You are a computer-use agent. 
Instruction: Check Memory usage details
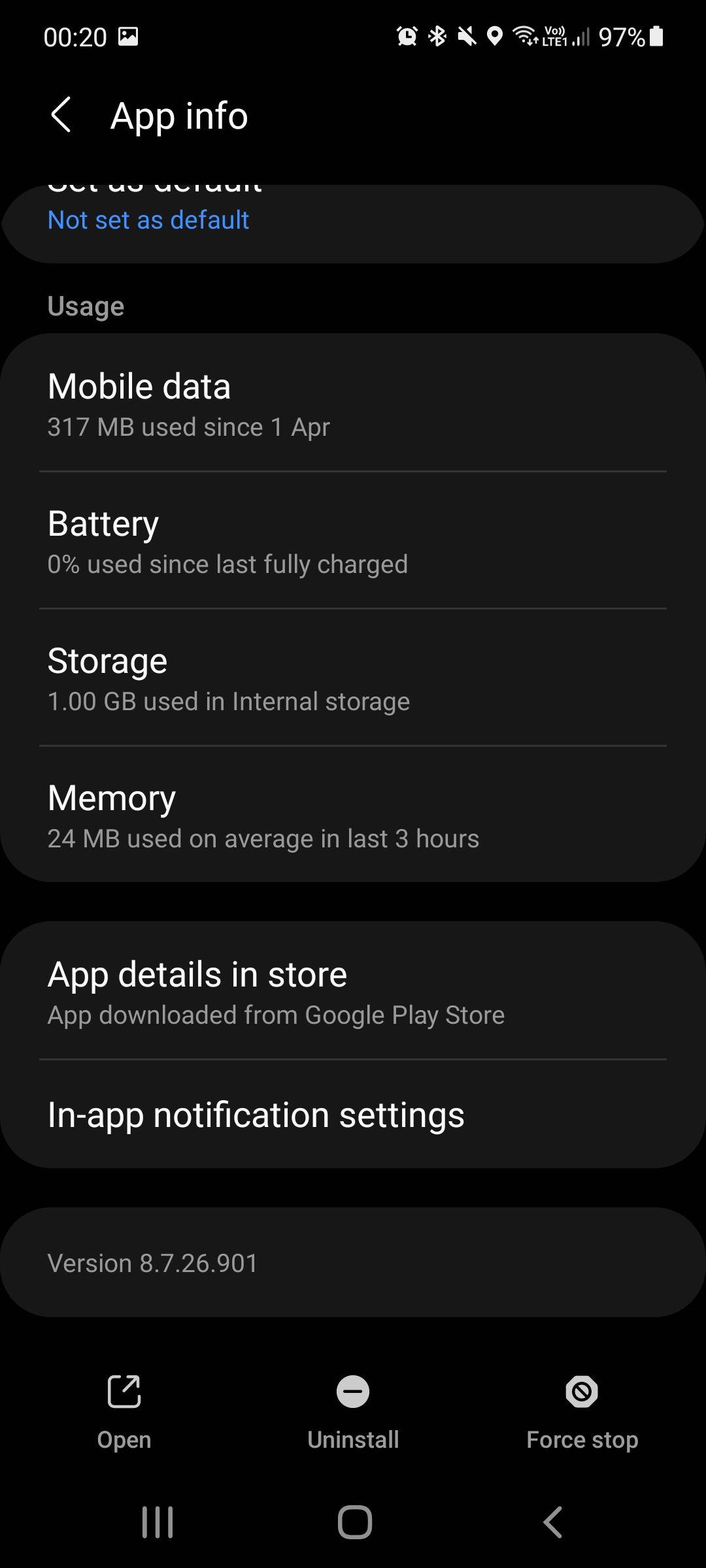tap(353, 815)
